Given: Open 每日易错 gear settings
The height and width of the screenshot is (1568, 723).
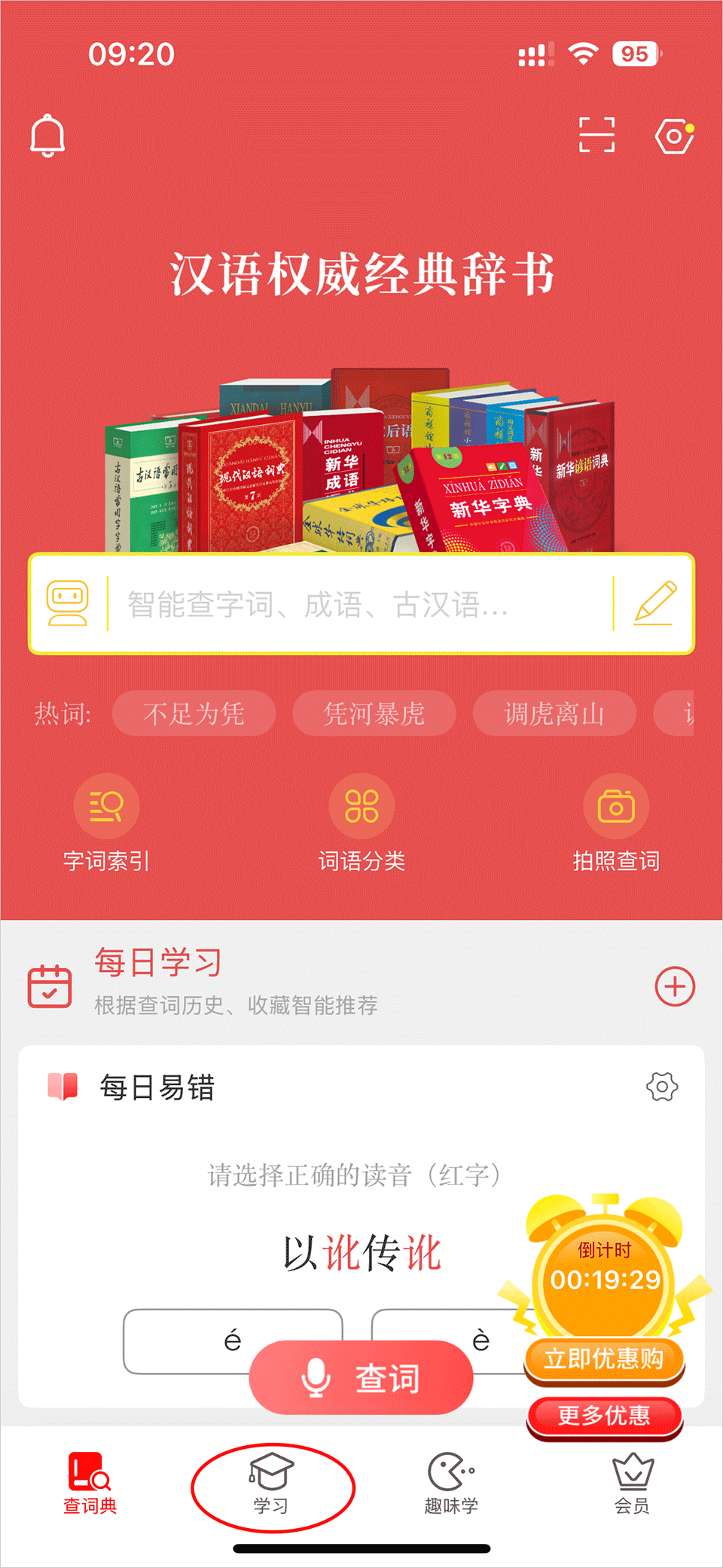Looking at the screenshot, I should click(x=662, y=1087).
